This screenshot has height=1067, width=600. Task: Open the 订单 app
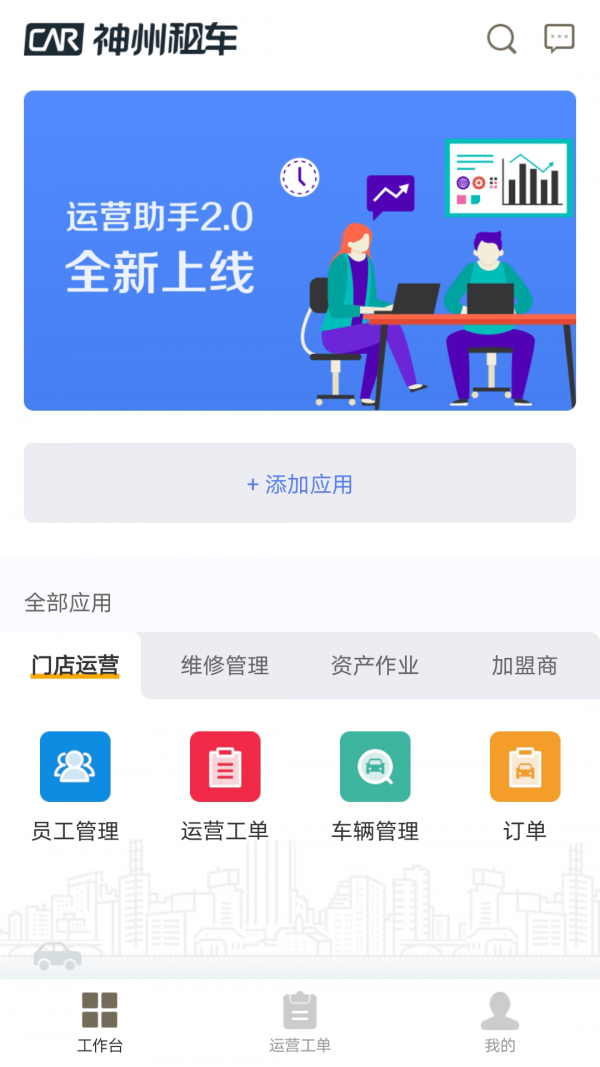point(525,786)
